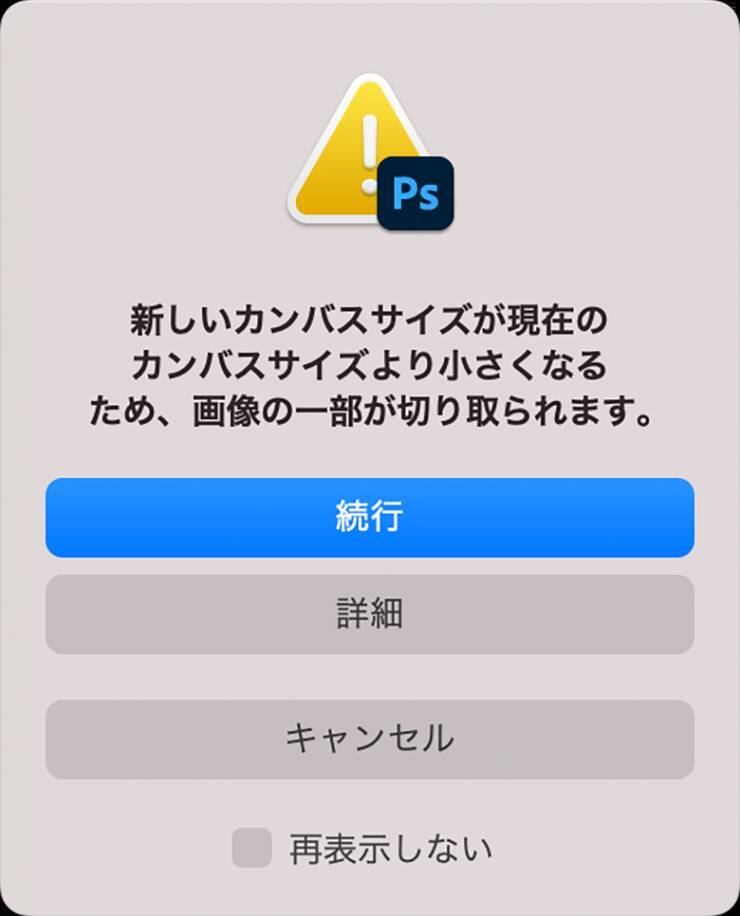
Task: Check the 再表示しない checkbox
Action: point(252,849)
